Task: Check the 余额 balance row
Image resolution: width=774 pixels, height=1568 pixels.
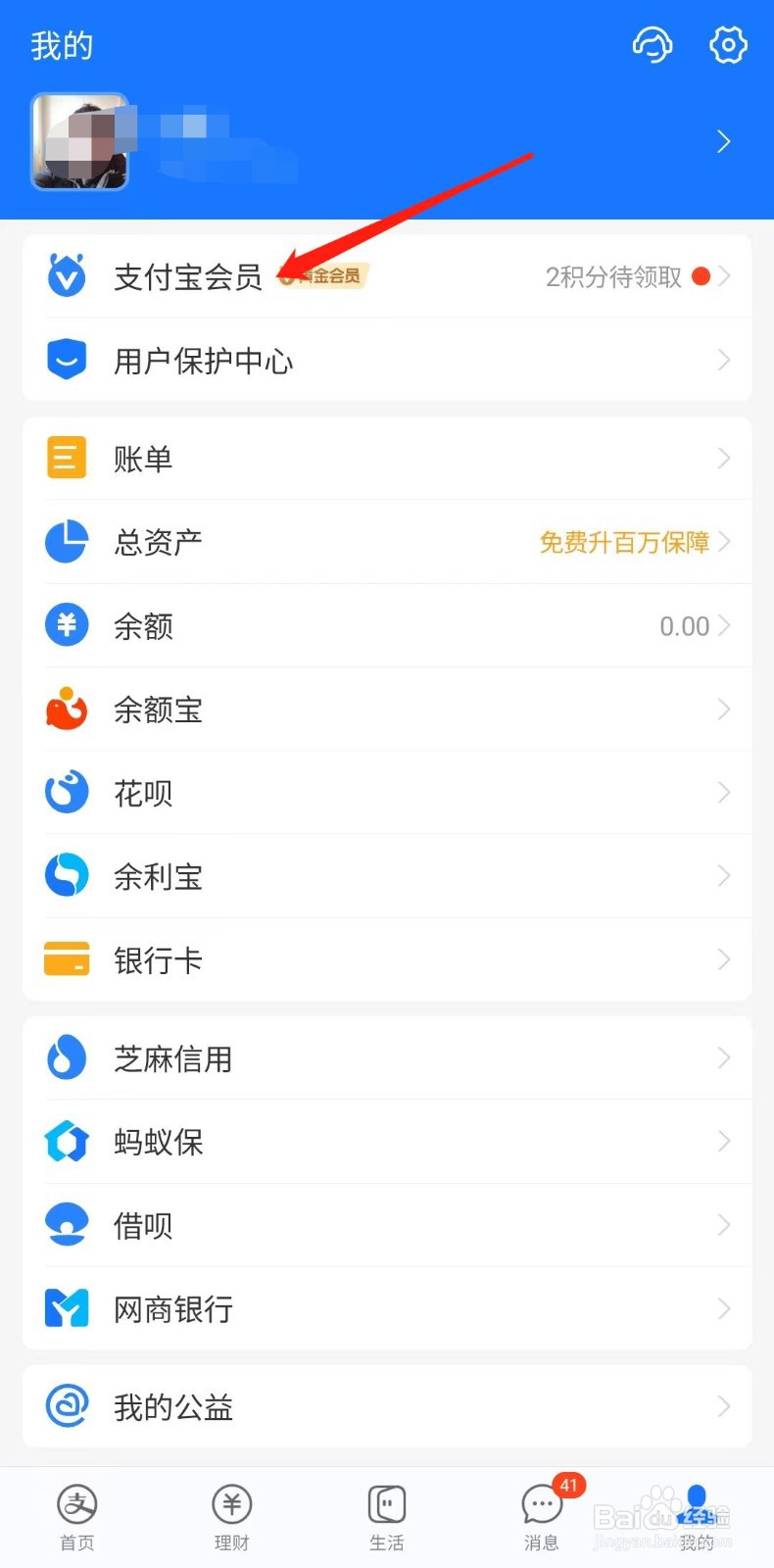Action: coord(143,625)
